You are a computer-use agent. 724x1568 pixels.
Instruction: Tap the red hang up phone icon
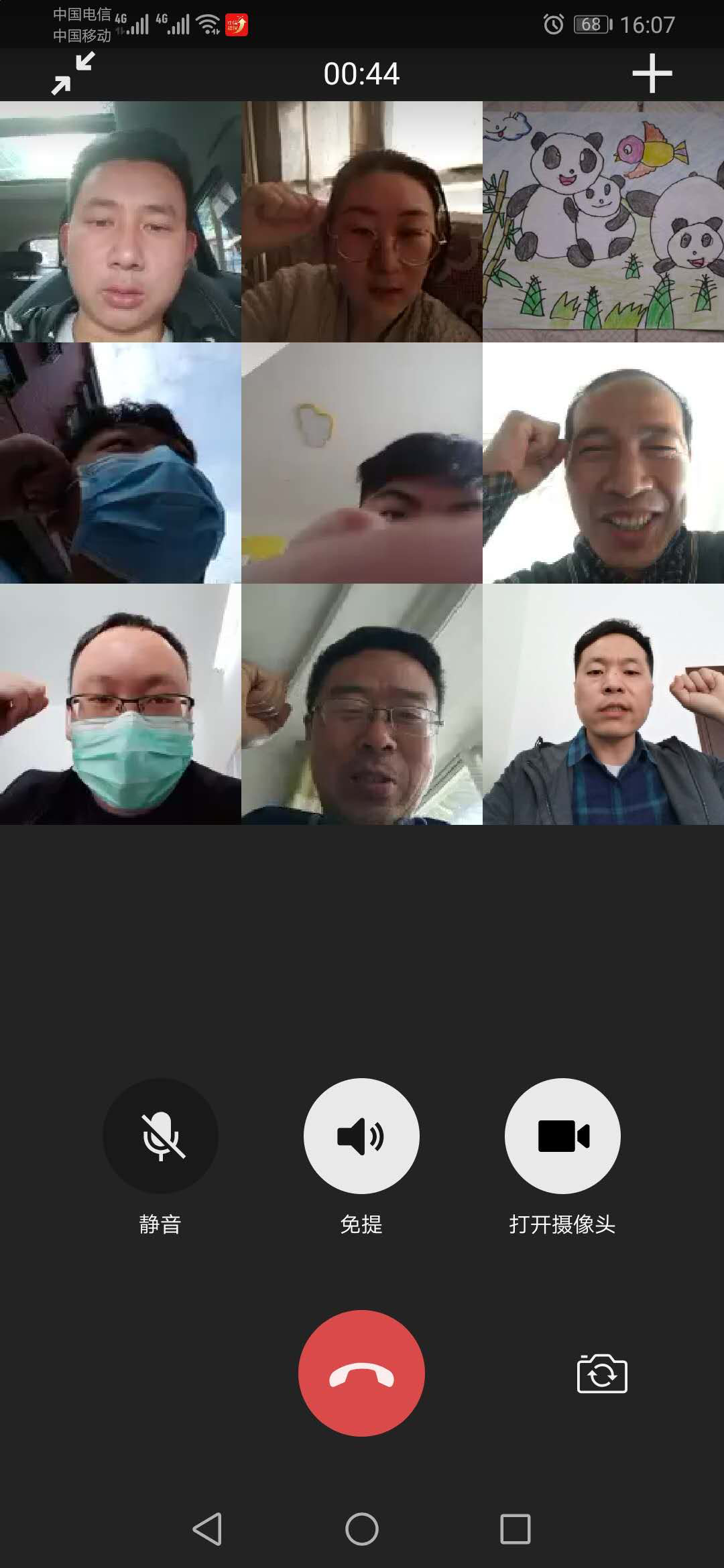click(x=361, y=1372)
